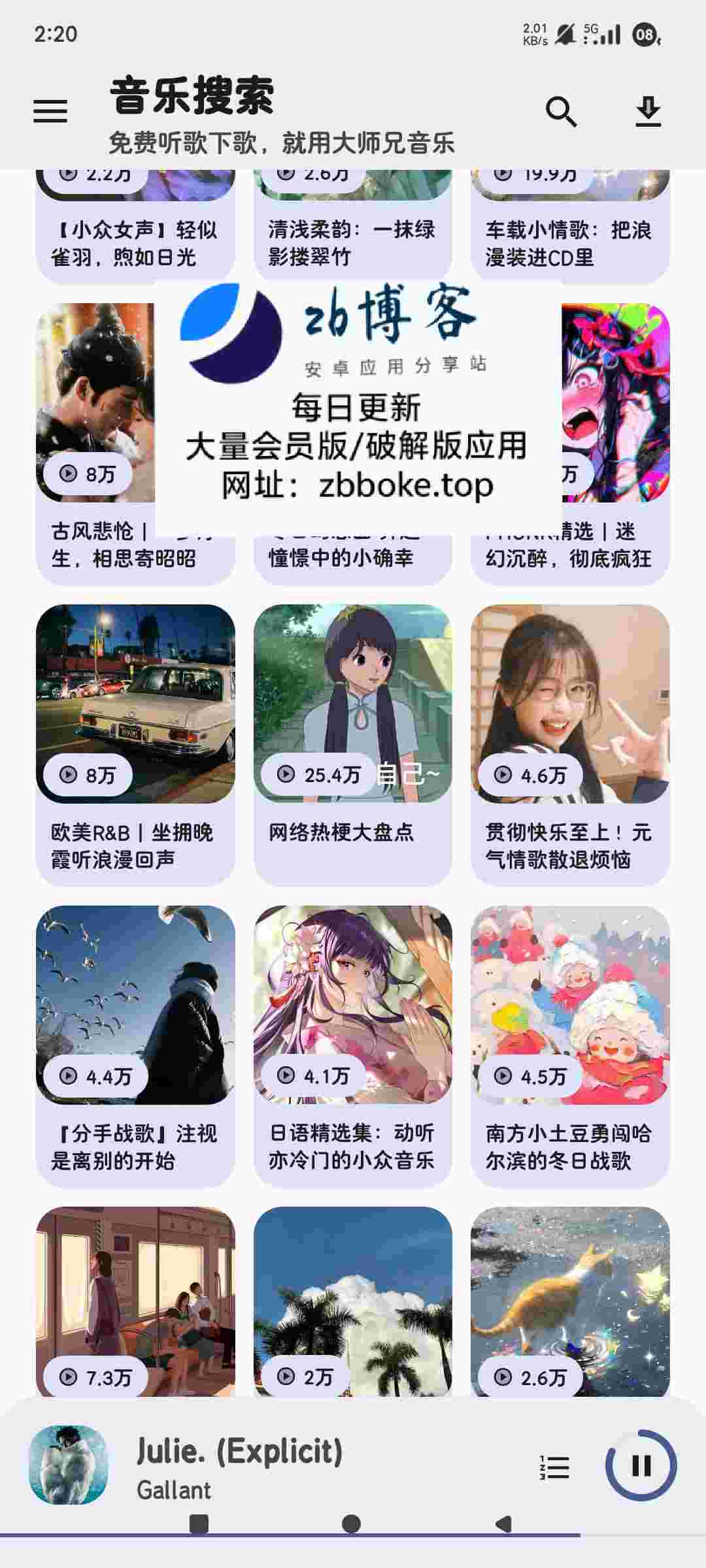706x1568 pixels.
Task: Open the search icon in the top bar
Action: [561, 112]
